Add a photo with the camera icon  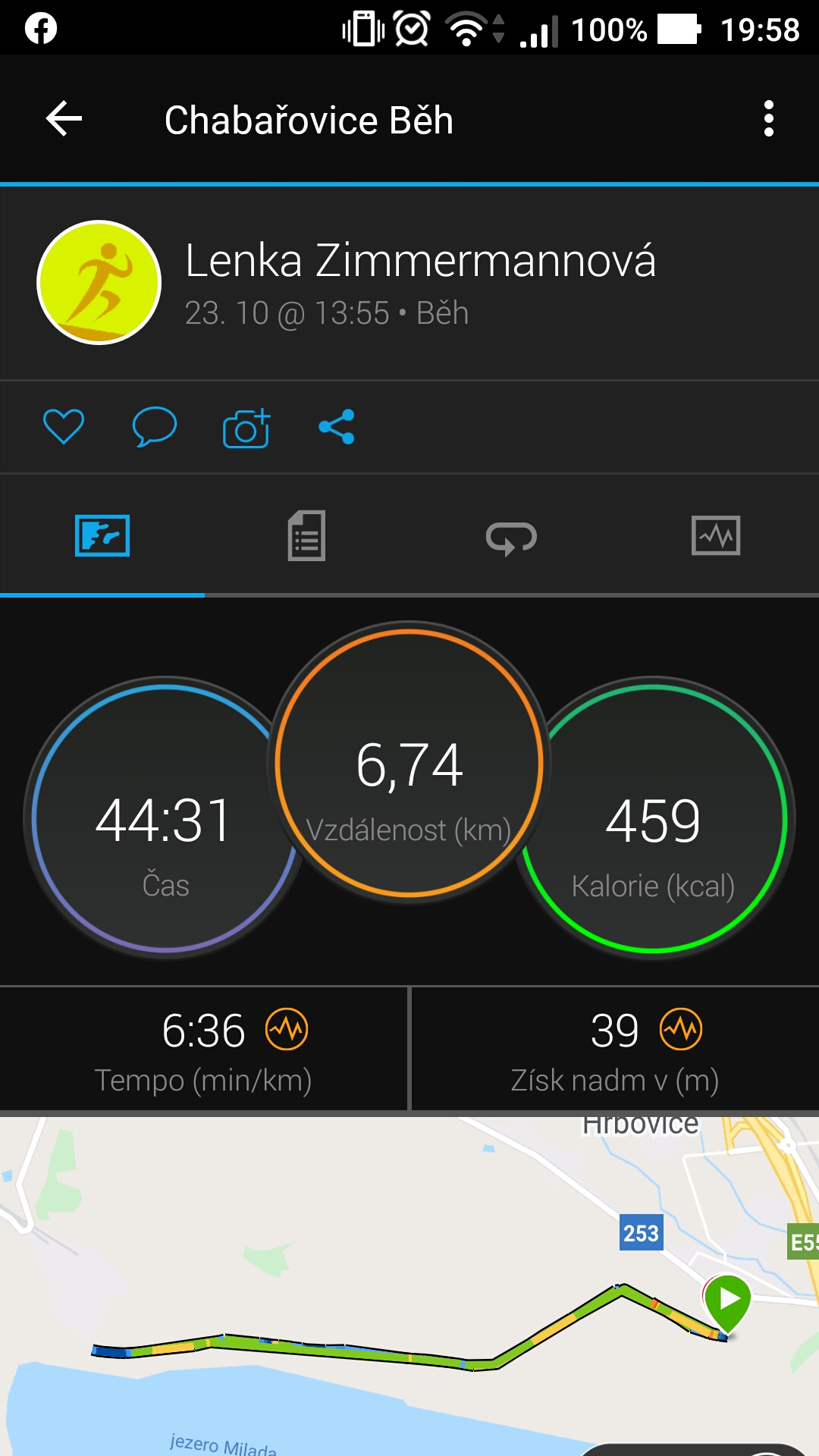coord(246,428)
